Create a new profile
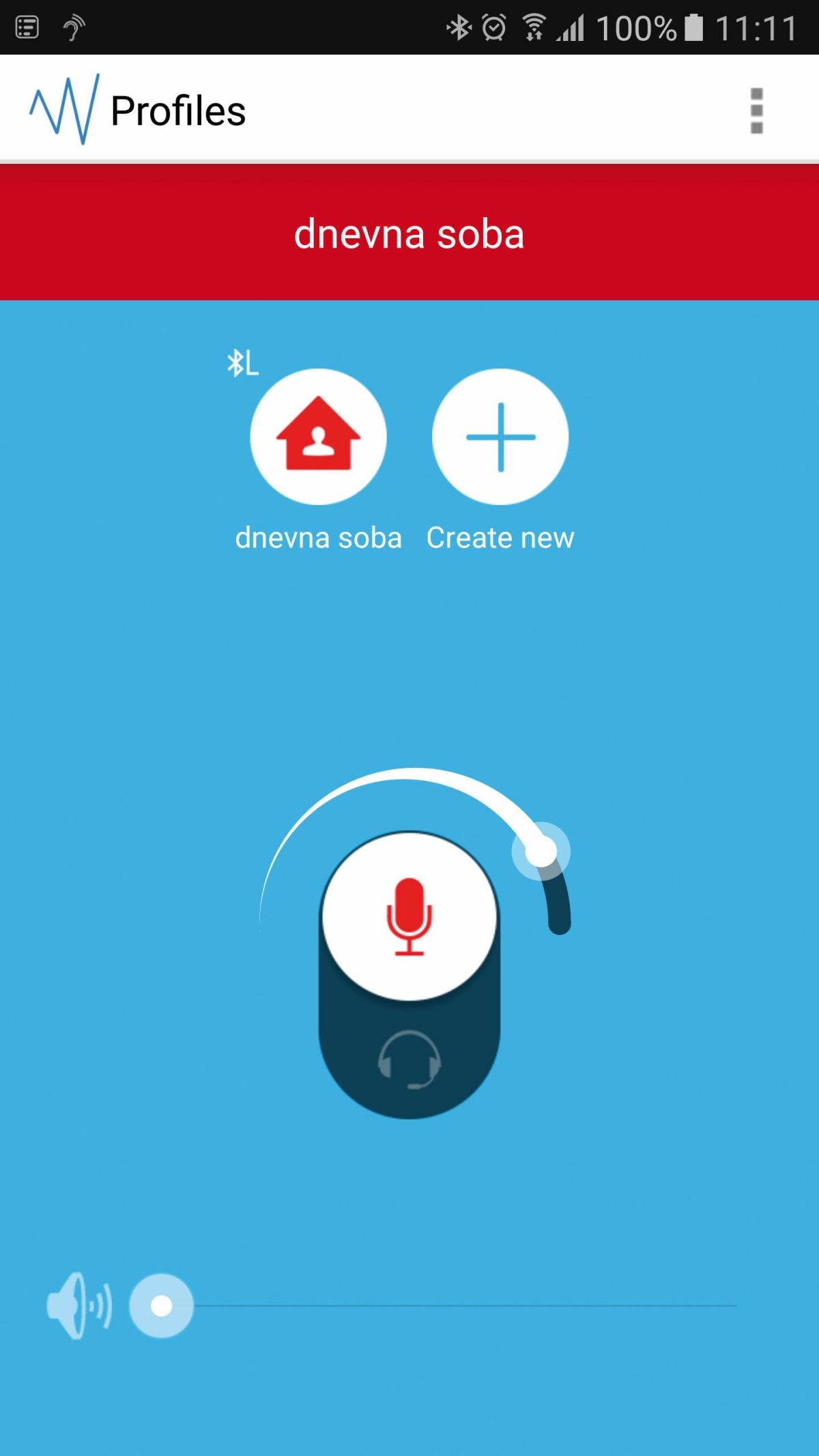The width and height of the screenshot is (819, 1456). [x=500, y=437]
